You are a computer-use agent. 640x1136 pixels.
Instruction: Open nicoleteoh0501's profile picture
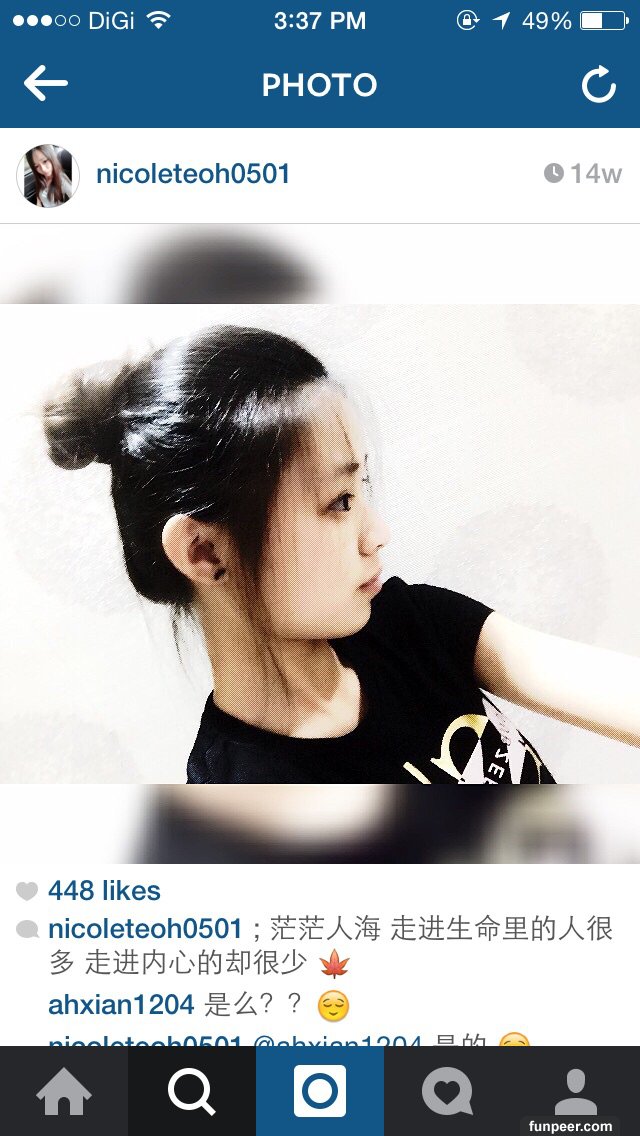point(48,175)
